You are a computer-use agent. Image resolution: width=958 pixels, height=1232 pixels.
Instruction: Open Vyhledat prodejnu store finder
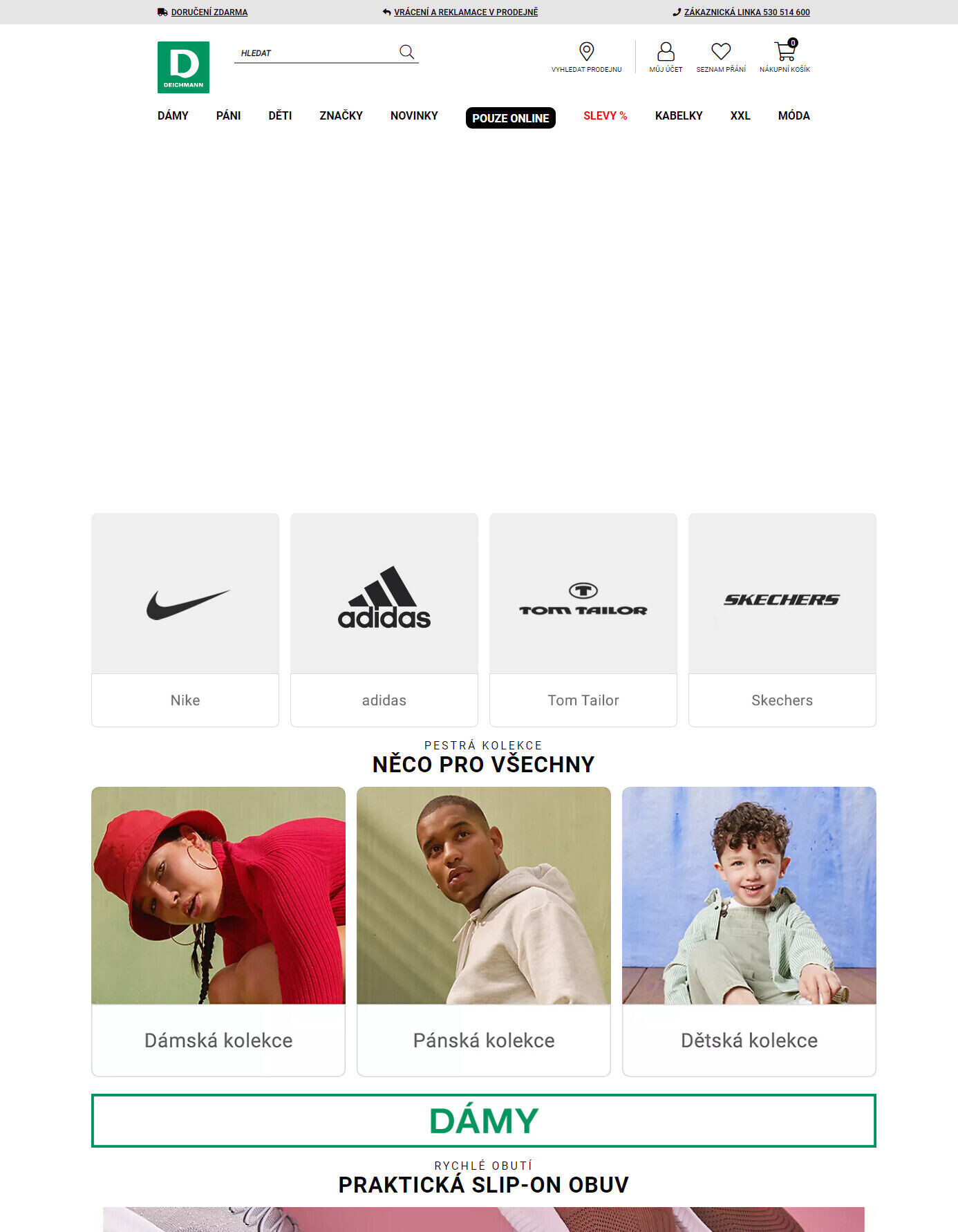pyautogui.click(x=586, y=57)
